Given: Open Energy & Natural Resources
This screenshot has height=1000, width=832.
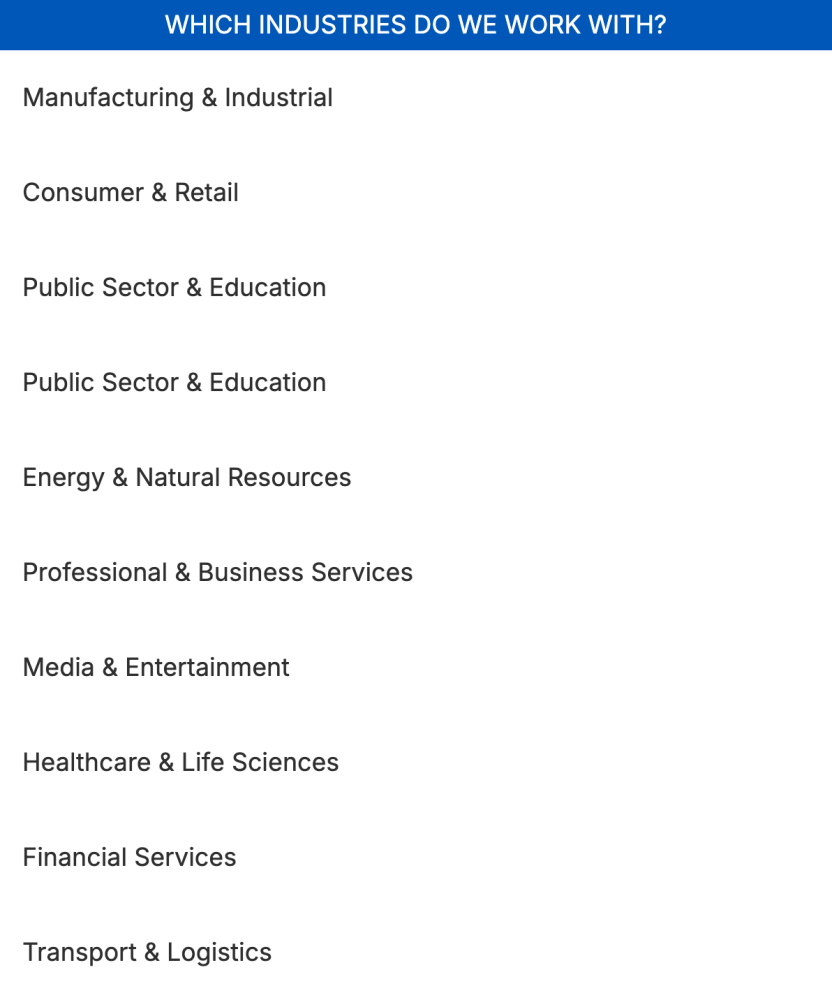Looking at the screenshot, I should 186,478.
